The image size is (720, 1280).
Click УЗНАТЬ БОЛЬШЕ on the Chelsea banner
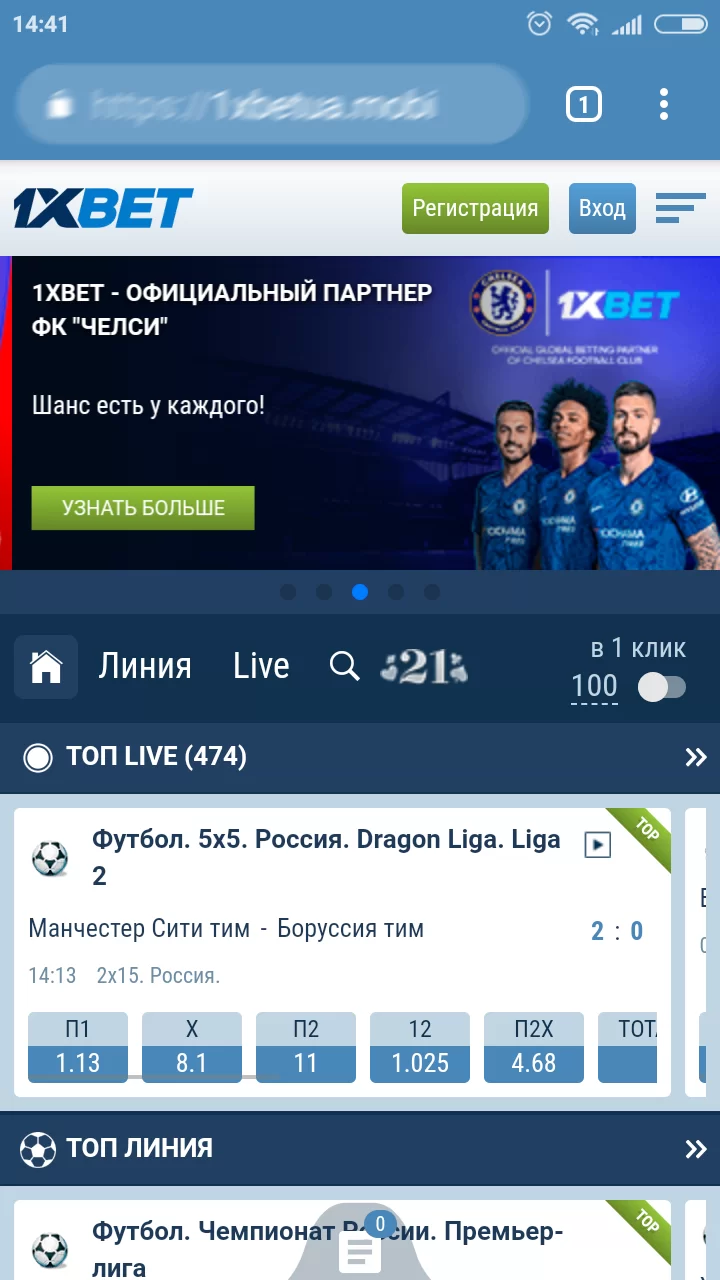[x=143, y=508]
